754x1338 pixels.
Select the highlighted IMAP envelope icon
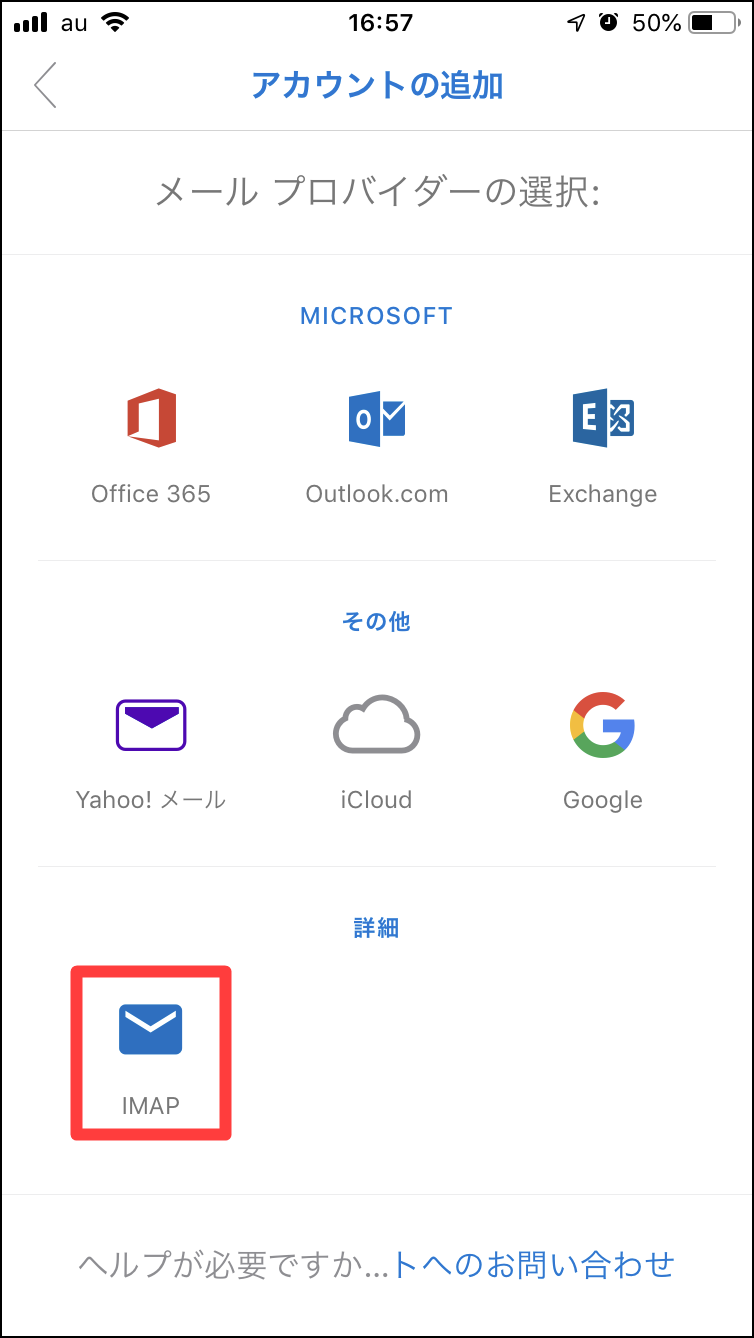click(150, 1028)
